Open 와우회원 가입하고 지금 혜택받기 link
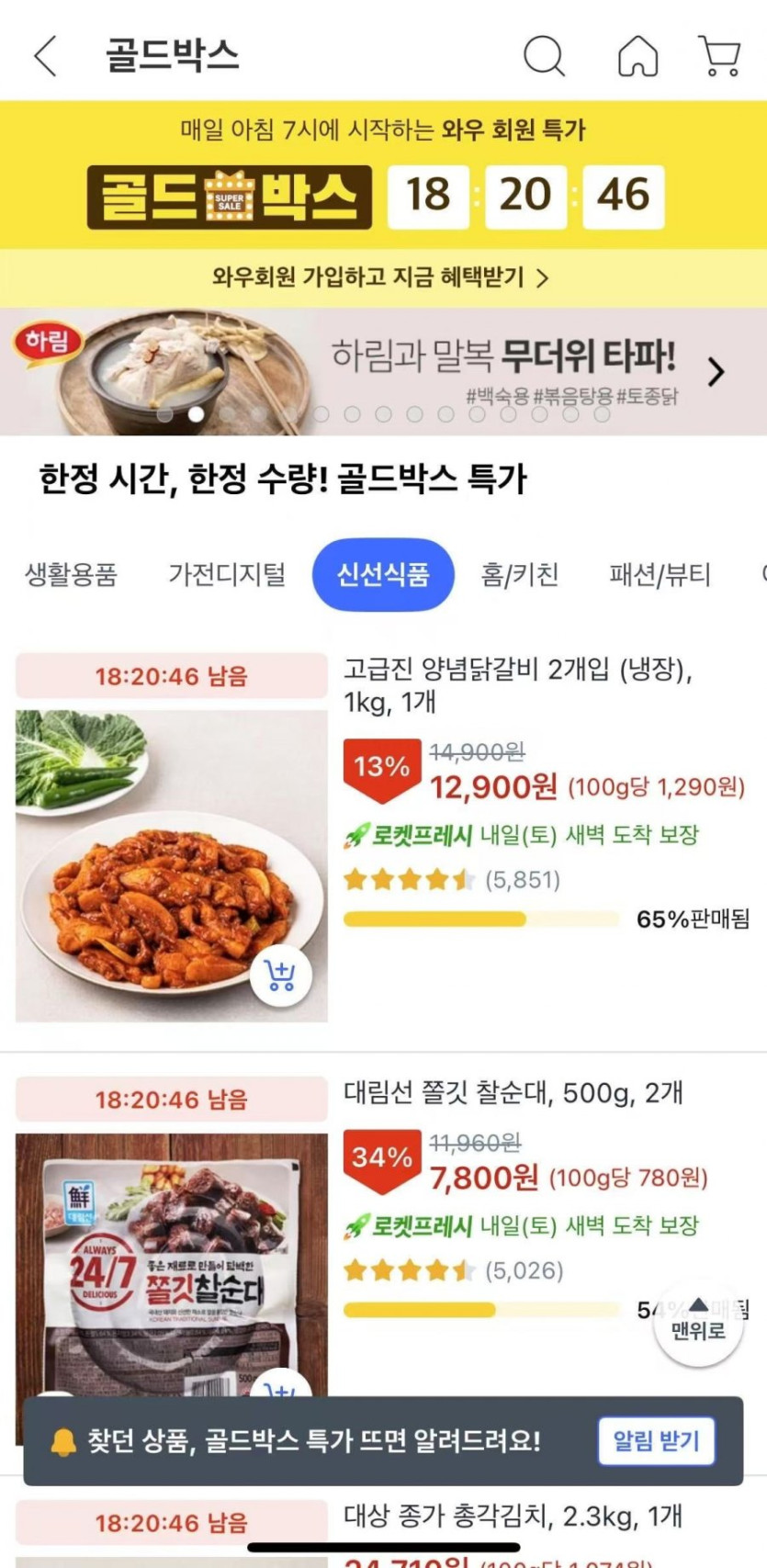 [380, 277]
